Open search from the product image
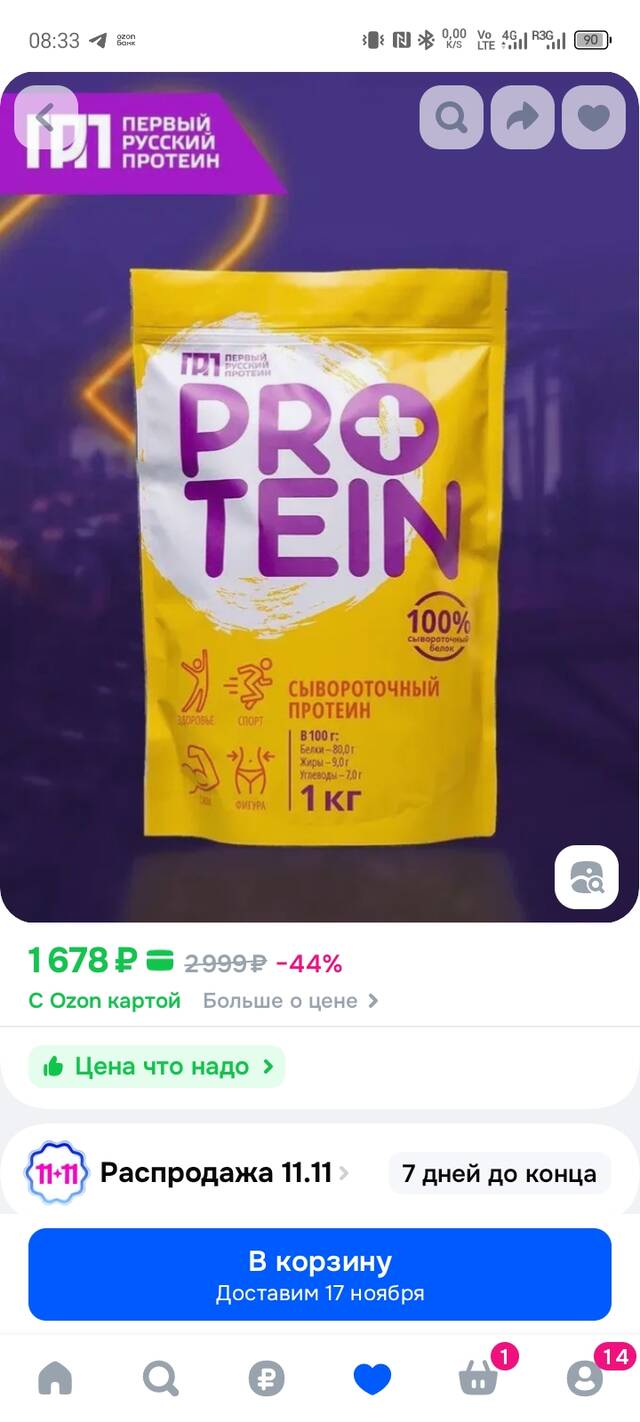This screenshot has width=640, height=1422. click(x=452, y=118)
